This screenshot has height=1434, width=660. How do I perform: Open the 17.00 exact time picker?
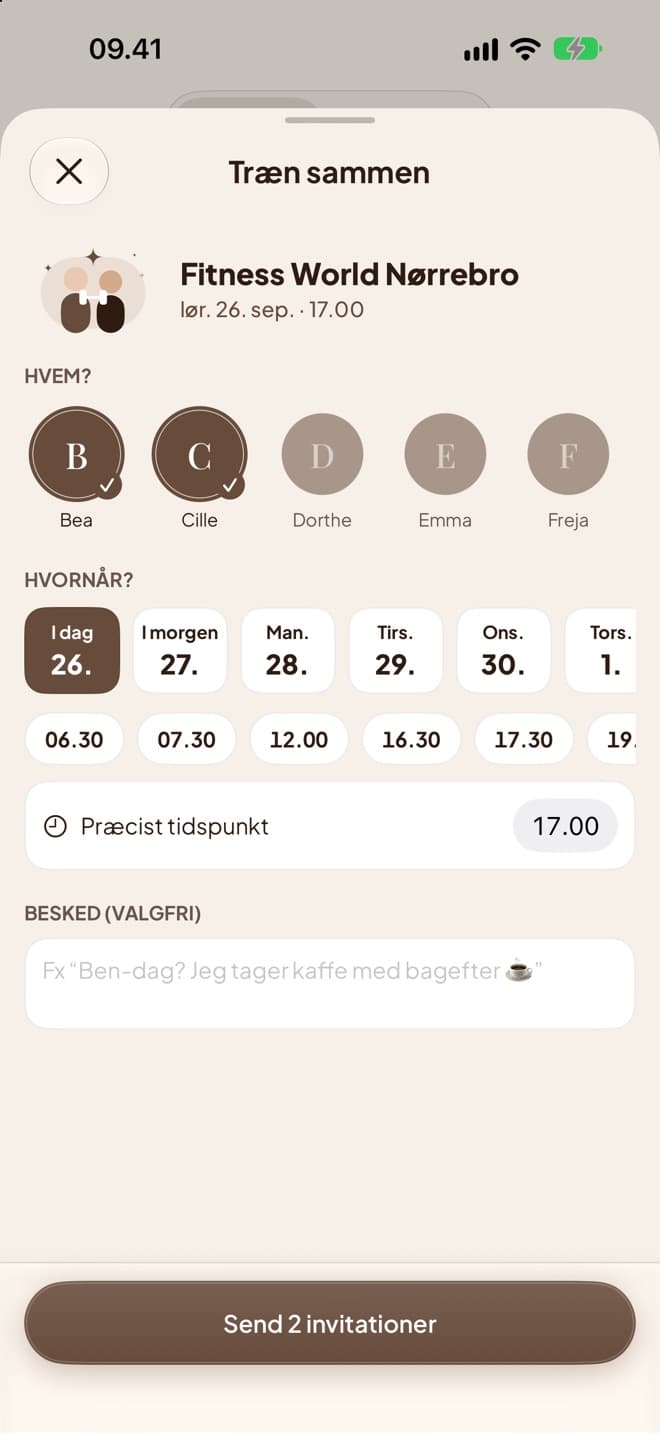point(565,826)
